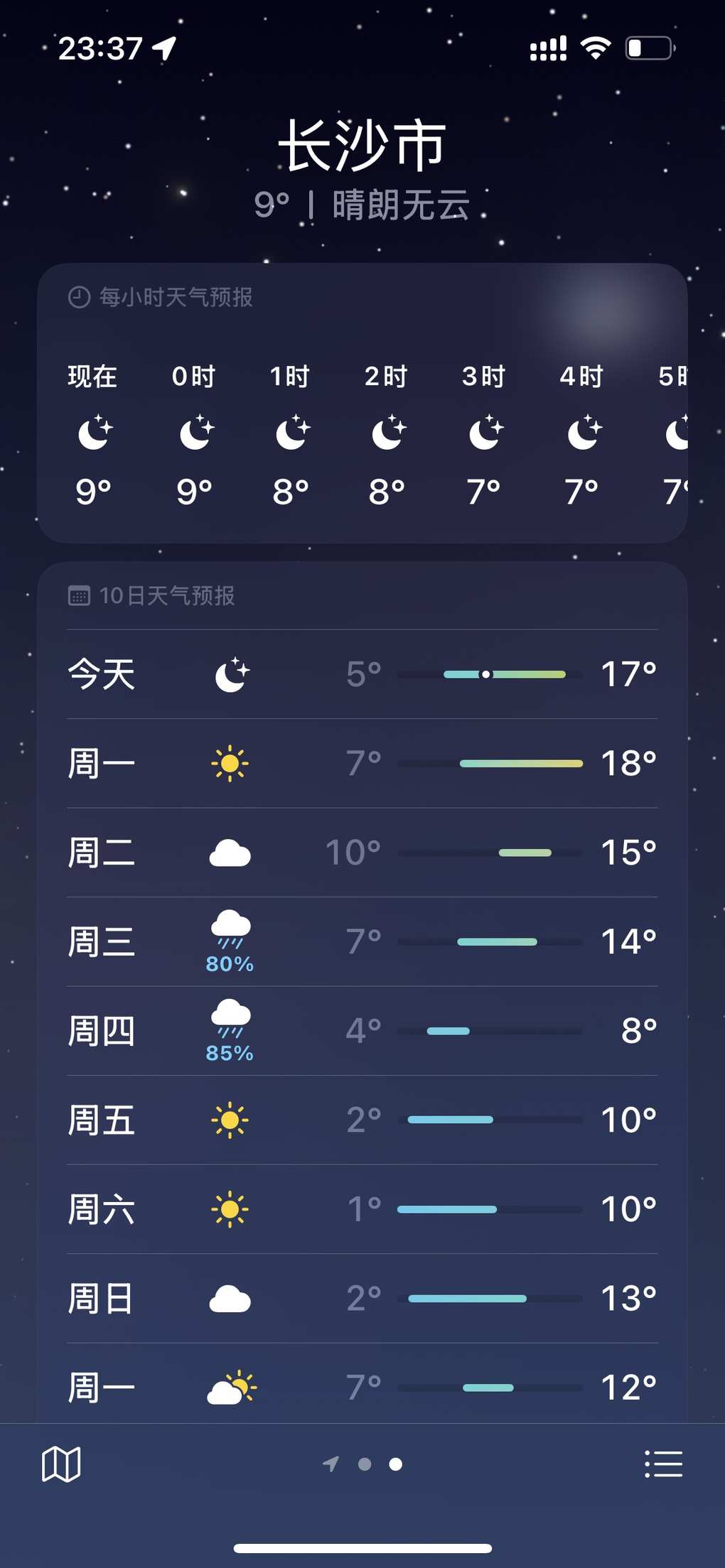Open the hourly forecast card
Screen dimensions: 725x1568
362,403
